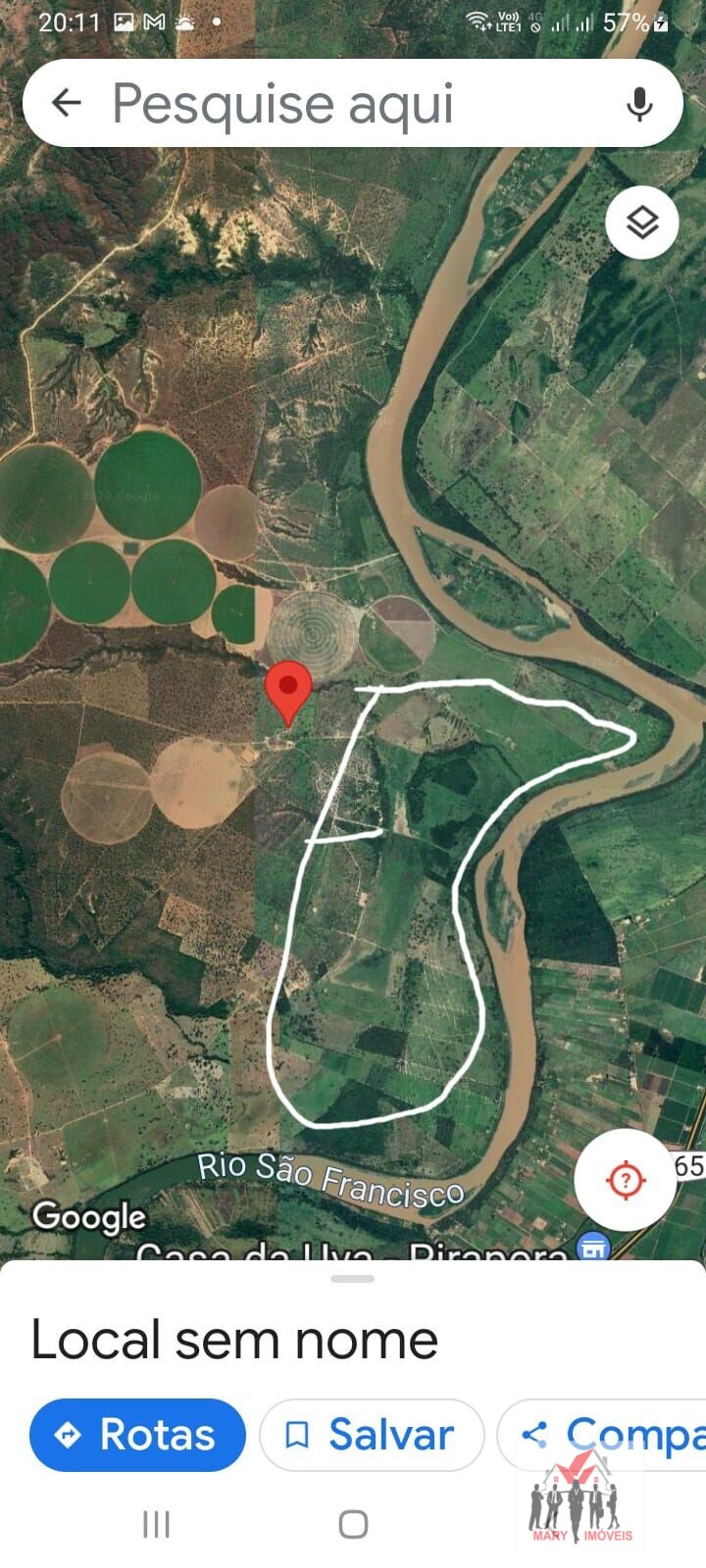Center the map on my location
This screenshot has height=1568, width=706.
tap(626, 1180)
